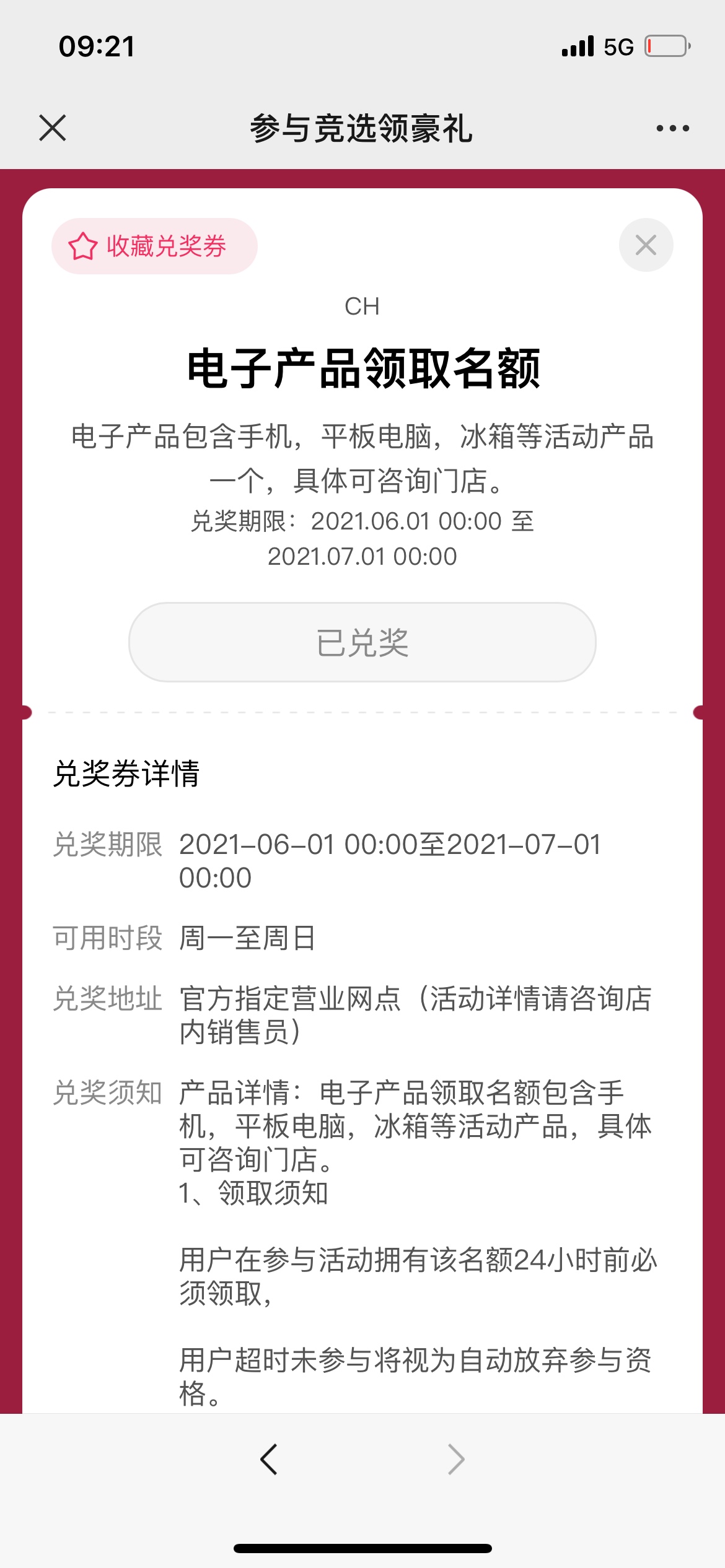Go back to the previous web page
Image resolution: width=725 pixels, height=1568 pixels.
click(x=269, y=1460)
